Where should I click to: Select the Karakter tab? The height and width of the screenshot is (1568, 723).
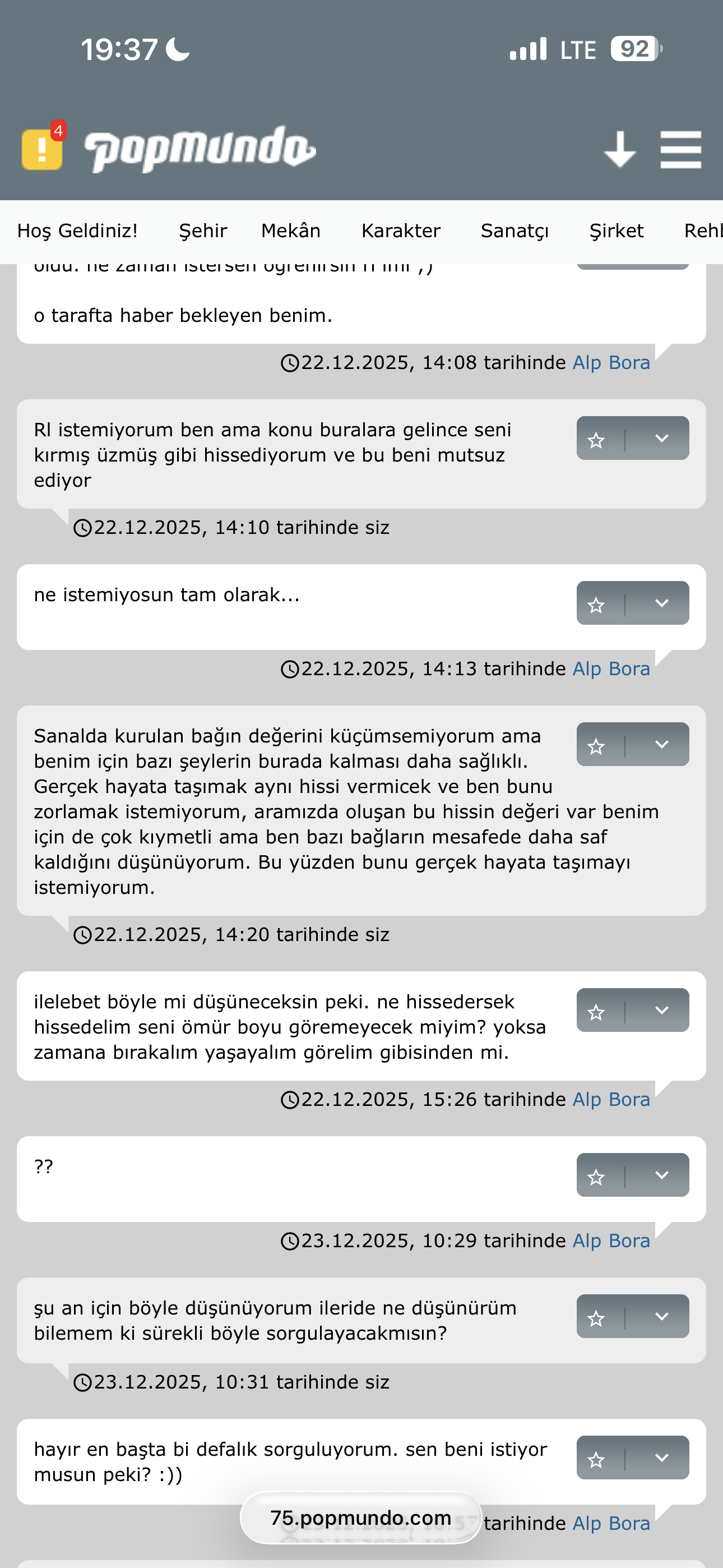point(400,230)
